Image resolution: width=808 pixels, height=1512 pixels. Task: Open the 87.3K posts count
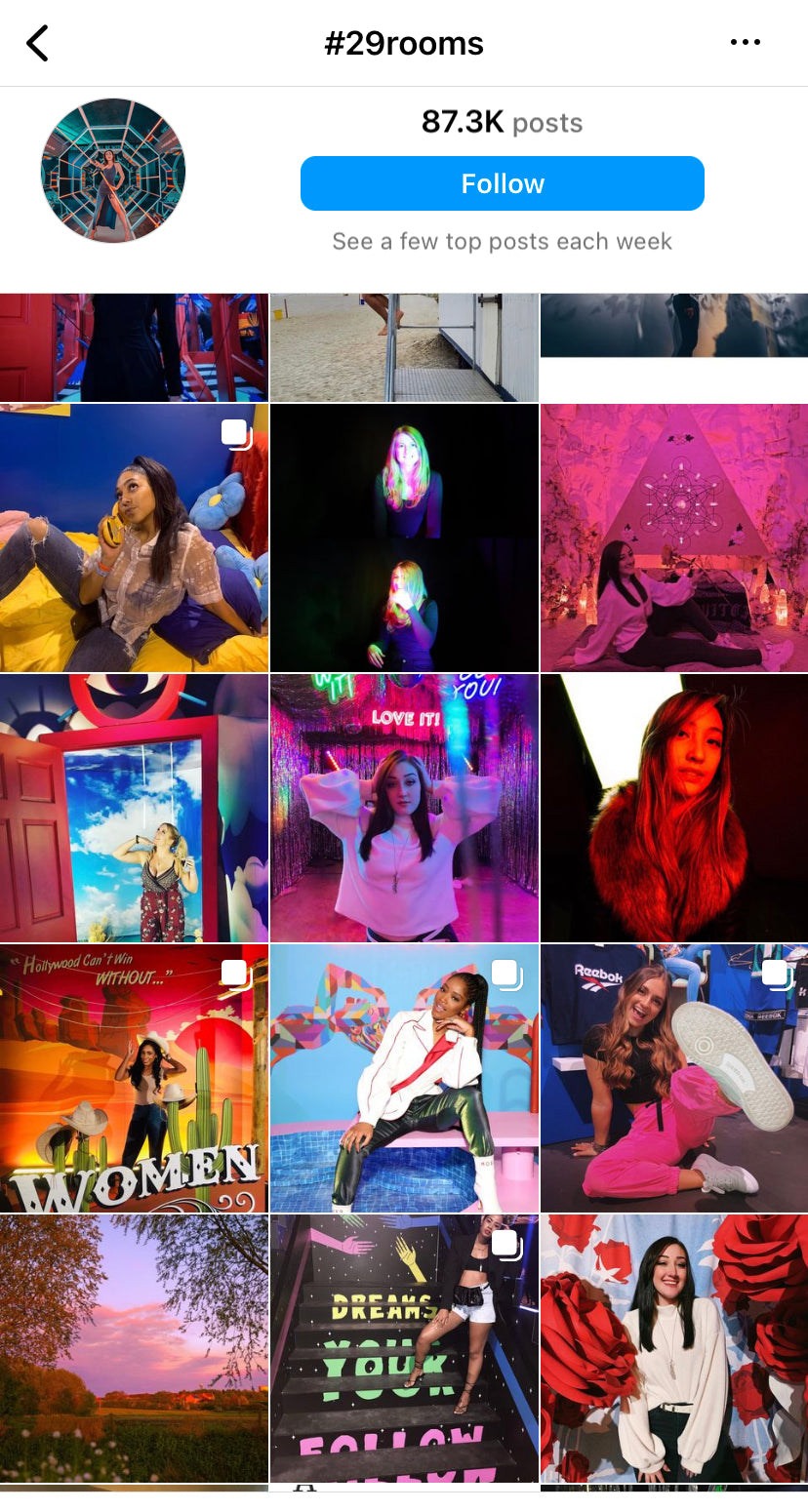(x=502, y=121)
